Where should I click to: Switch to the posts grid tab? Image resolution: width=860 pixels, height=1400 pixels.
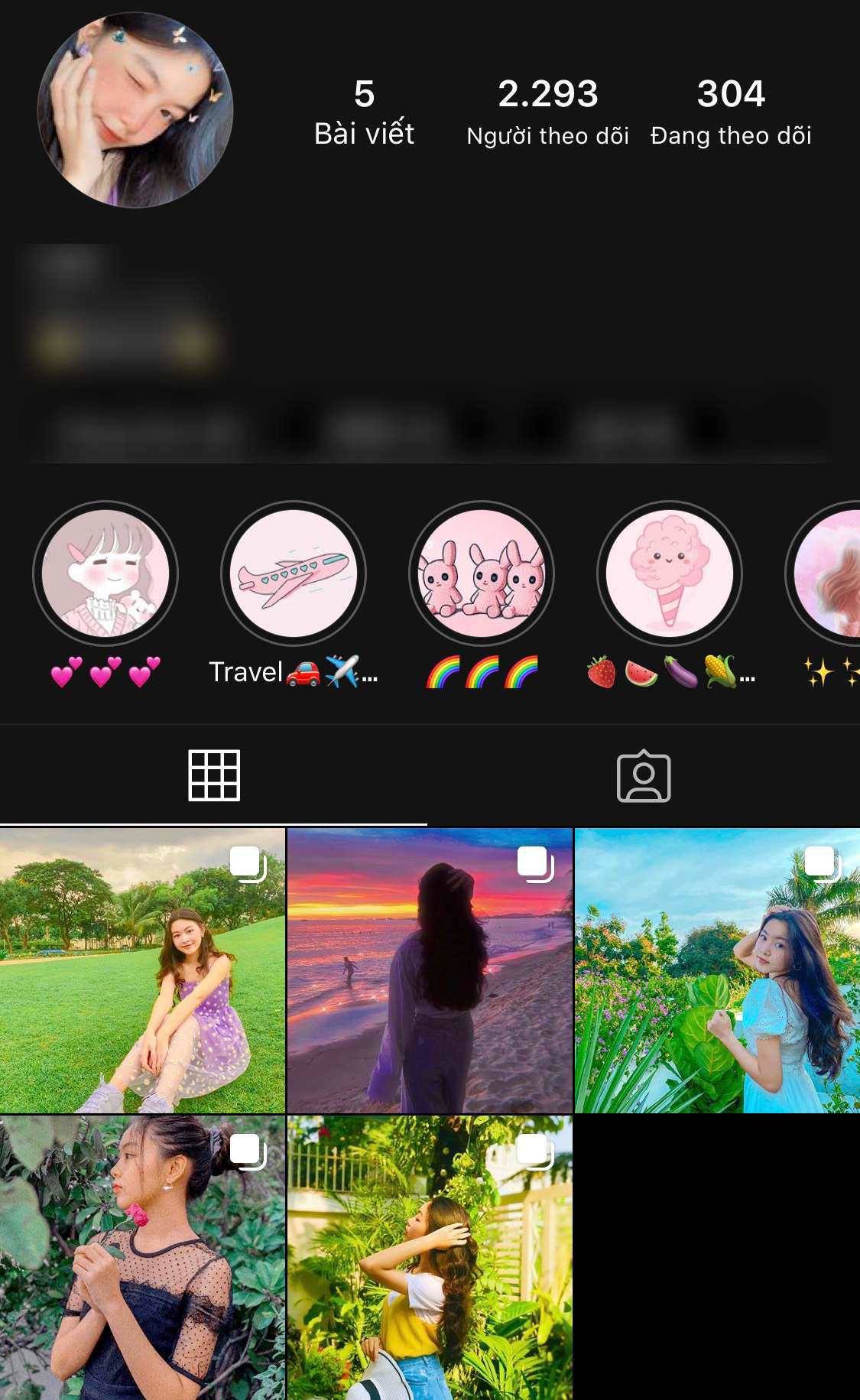tap(214, 775)
